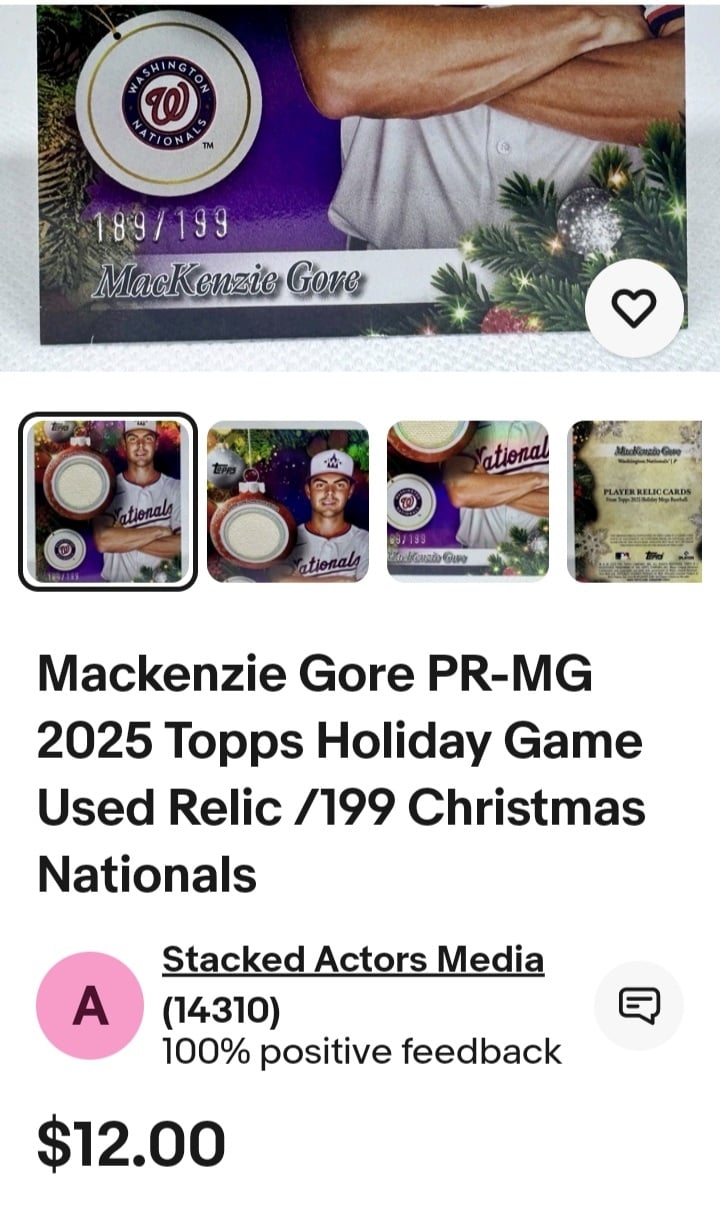Select the third thumbnail showing serial number area
720x1205 pixels.
click(468, 502)
